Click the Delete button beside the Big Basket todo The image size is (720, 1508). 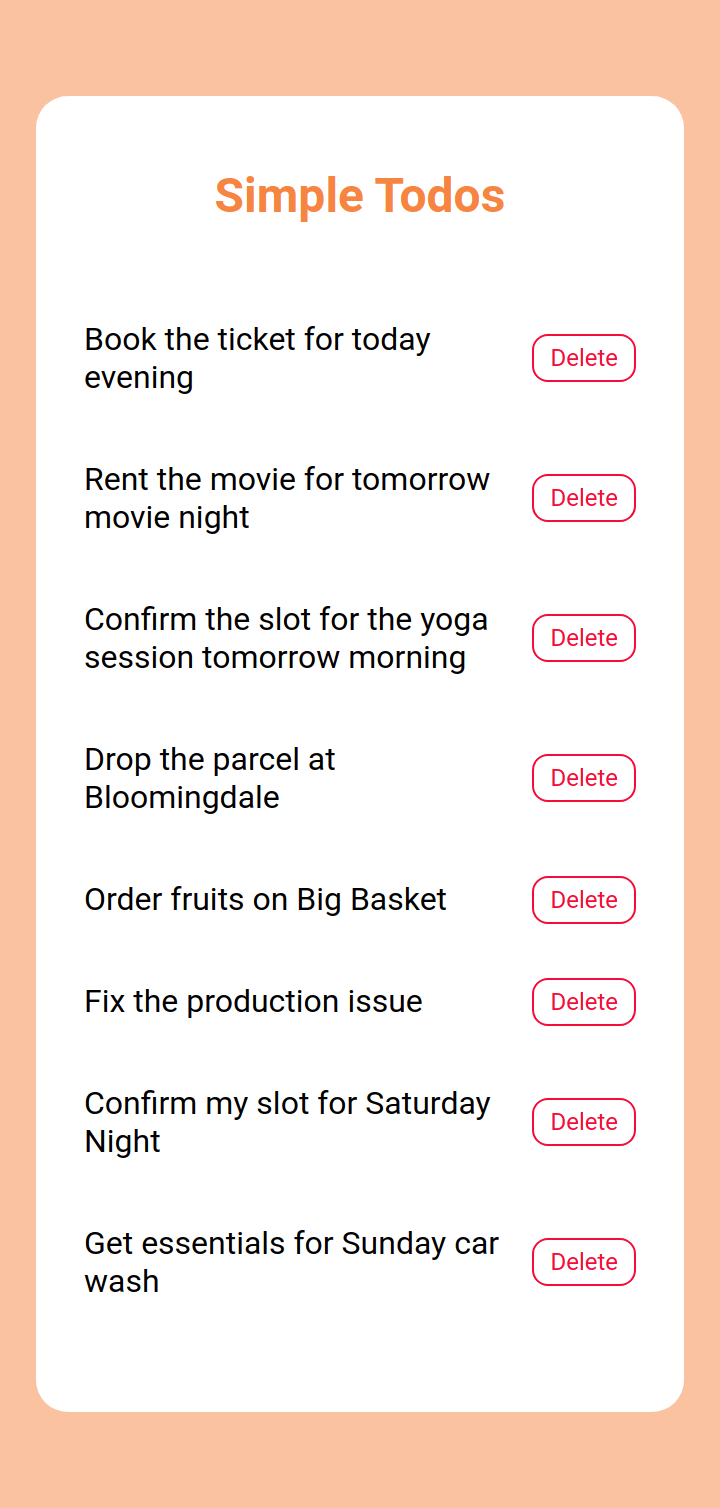tap(583, 899)
